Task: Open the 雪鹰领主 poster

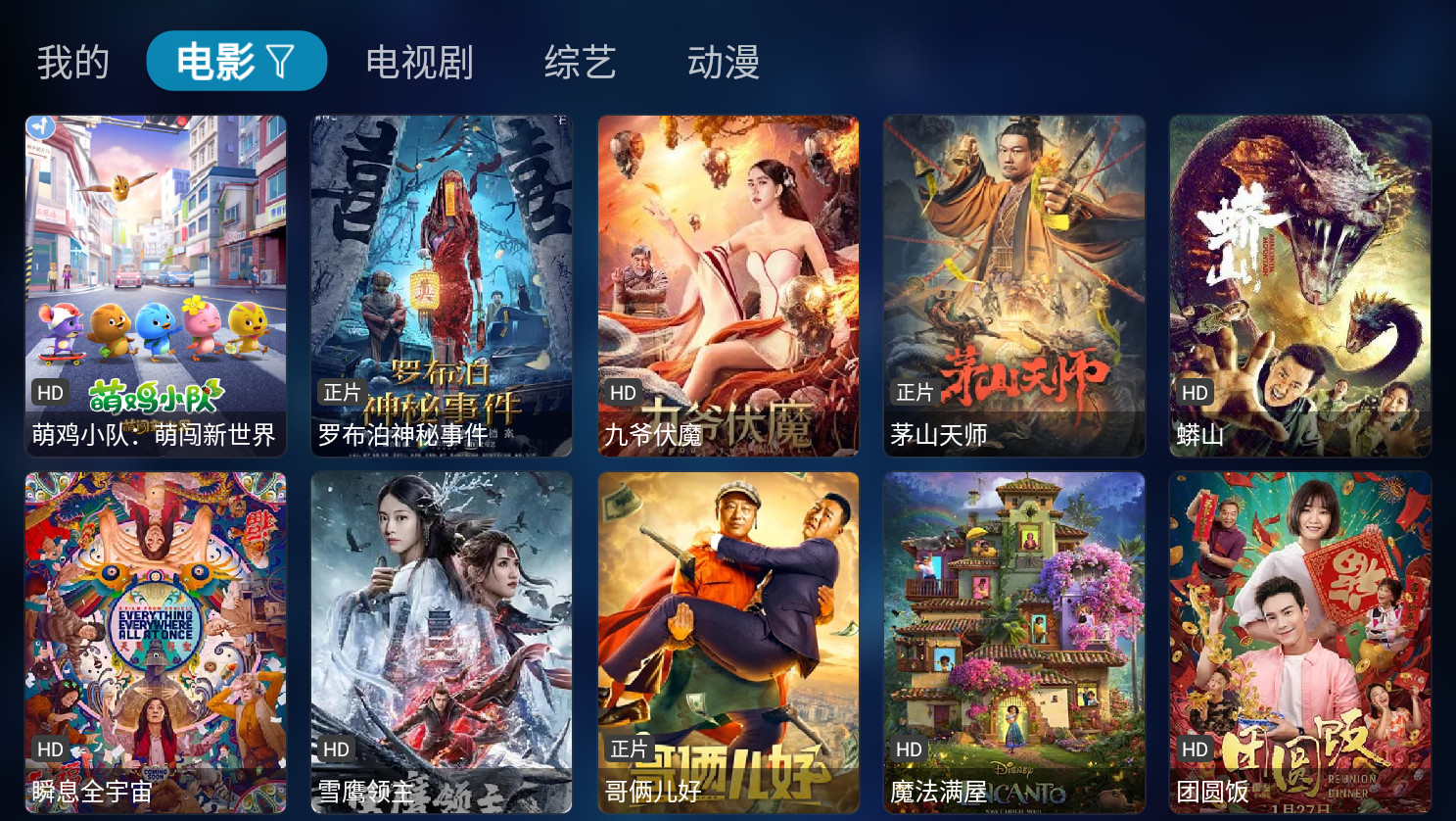Action: click(442, 642)
